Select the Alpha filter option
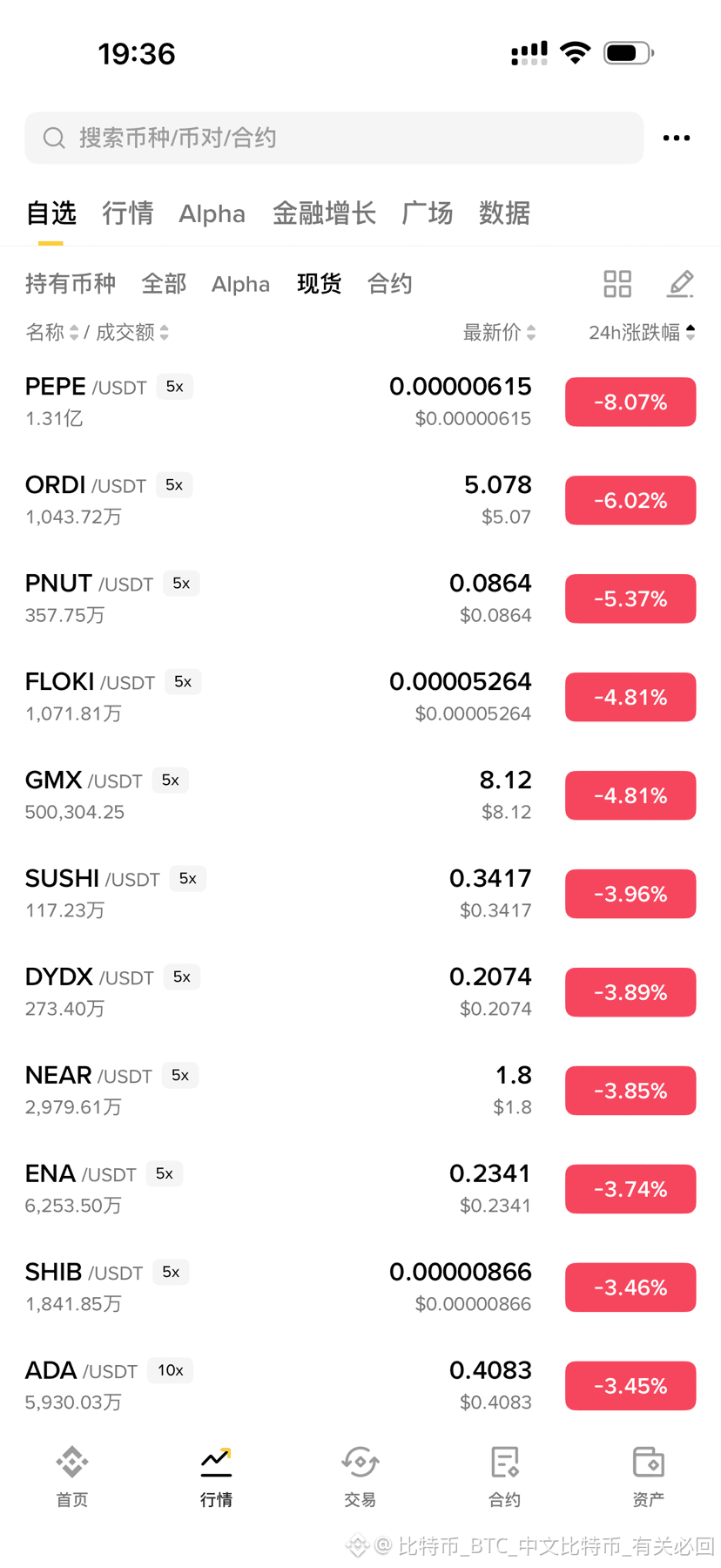The image size is (721, 1568). 240,283
